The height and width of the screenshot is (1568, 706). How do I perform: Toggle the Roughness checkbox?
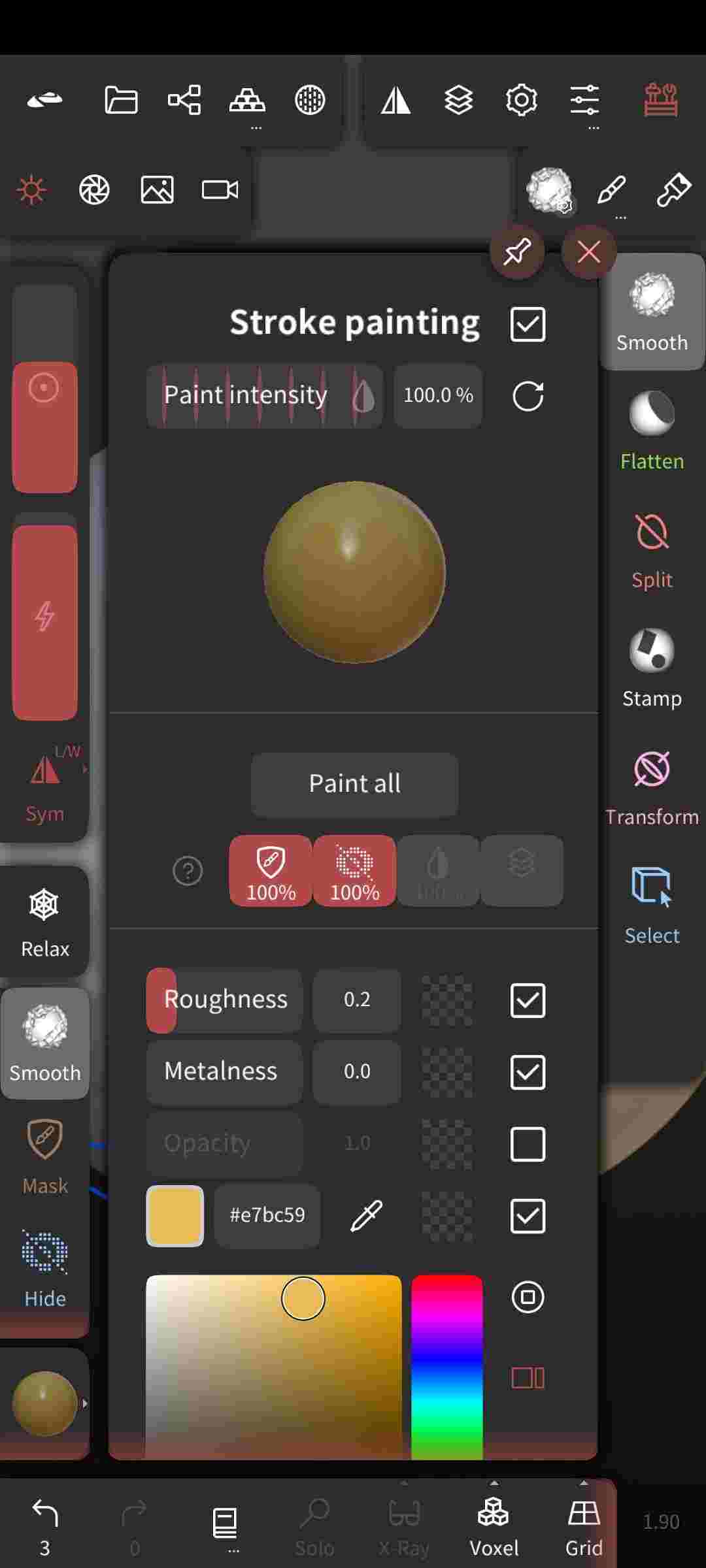click(x=528, y=1000)
